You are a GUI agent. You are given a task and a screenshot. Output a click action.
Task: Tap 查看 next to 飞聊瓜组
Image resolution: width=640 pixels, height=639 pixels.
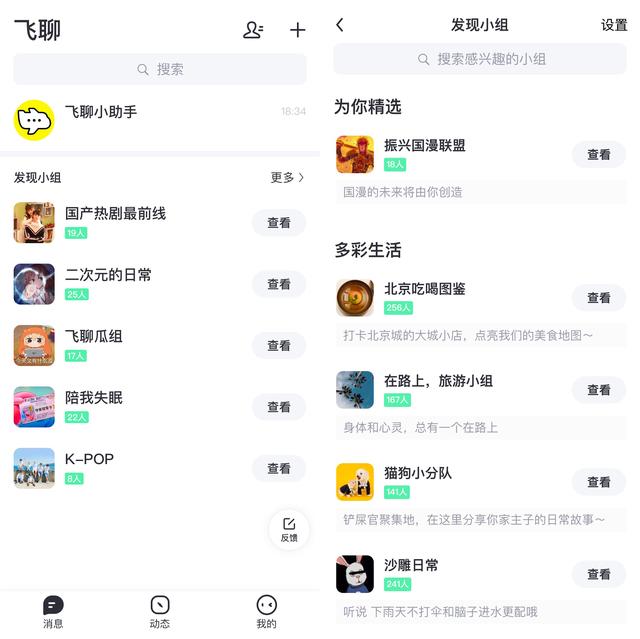(279, 346)
